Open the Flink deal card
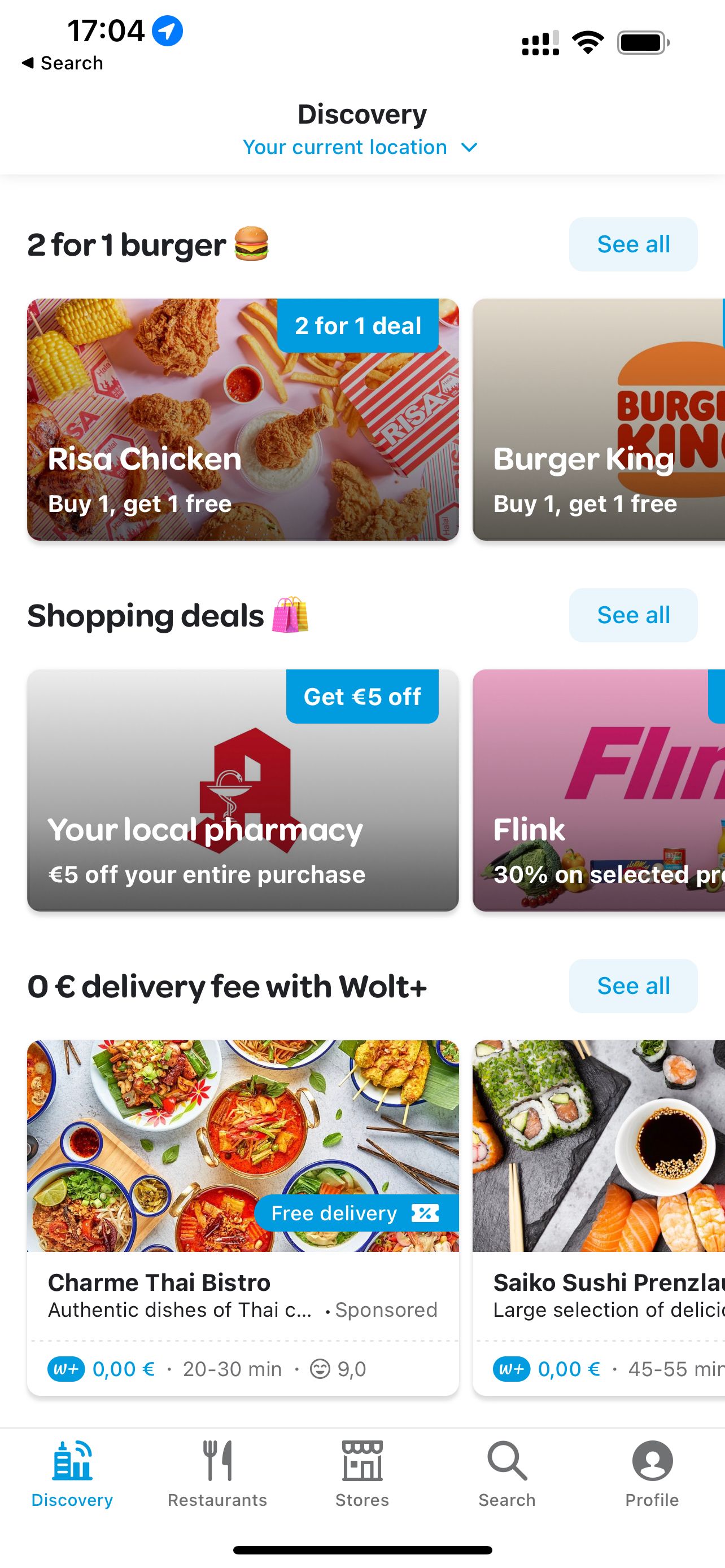This screenshot has height=1568, width=725. 599,790
